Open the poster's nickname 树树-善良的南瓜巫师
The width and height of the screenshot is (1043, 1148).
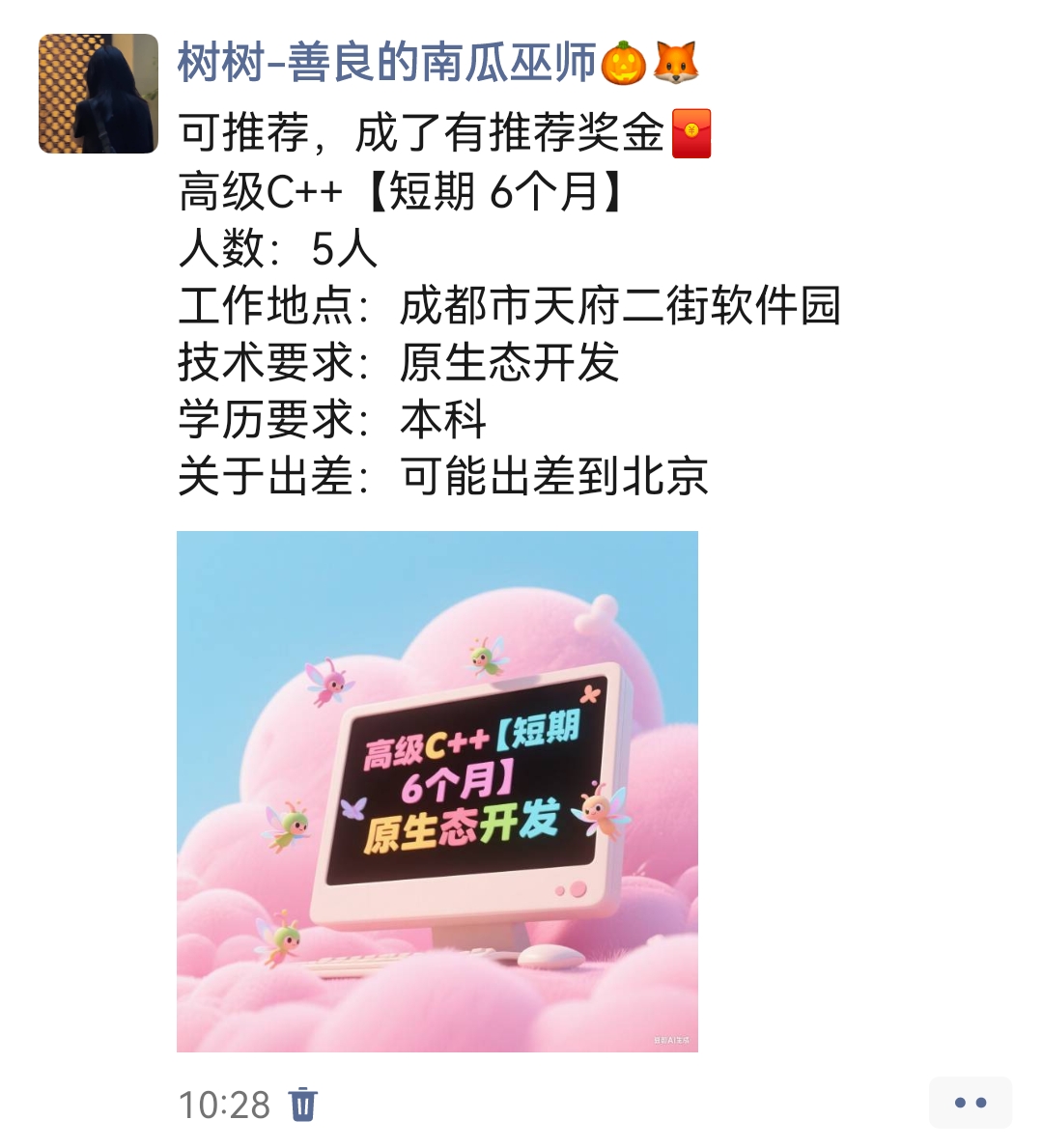point(386,63)
